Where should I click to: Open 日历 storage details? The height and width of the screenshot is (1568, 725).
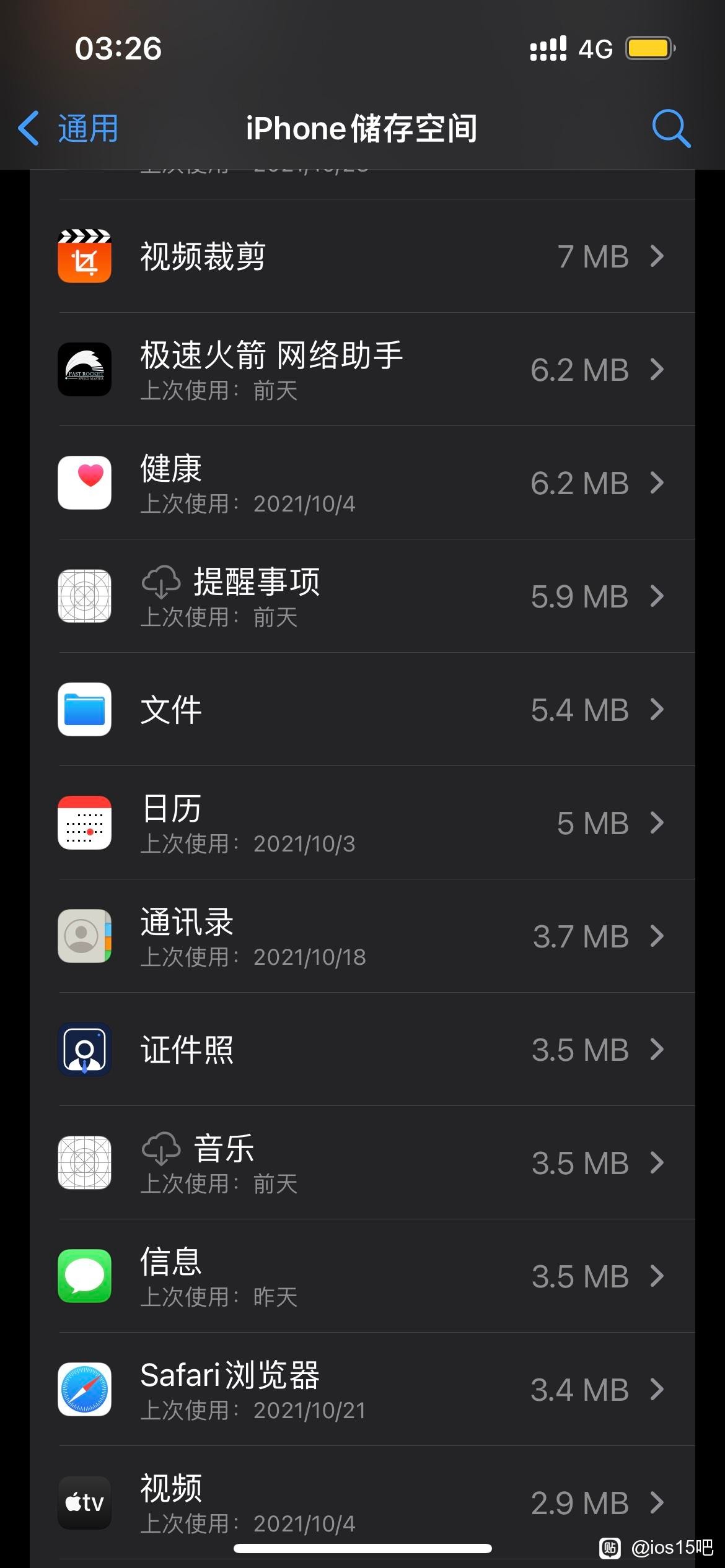(x=362, y=823)
